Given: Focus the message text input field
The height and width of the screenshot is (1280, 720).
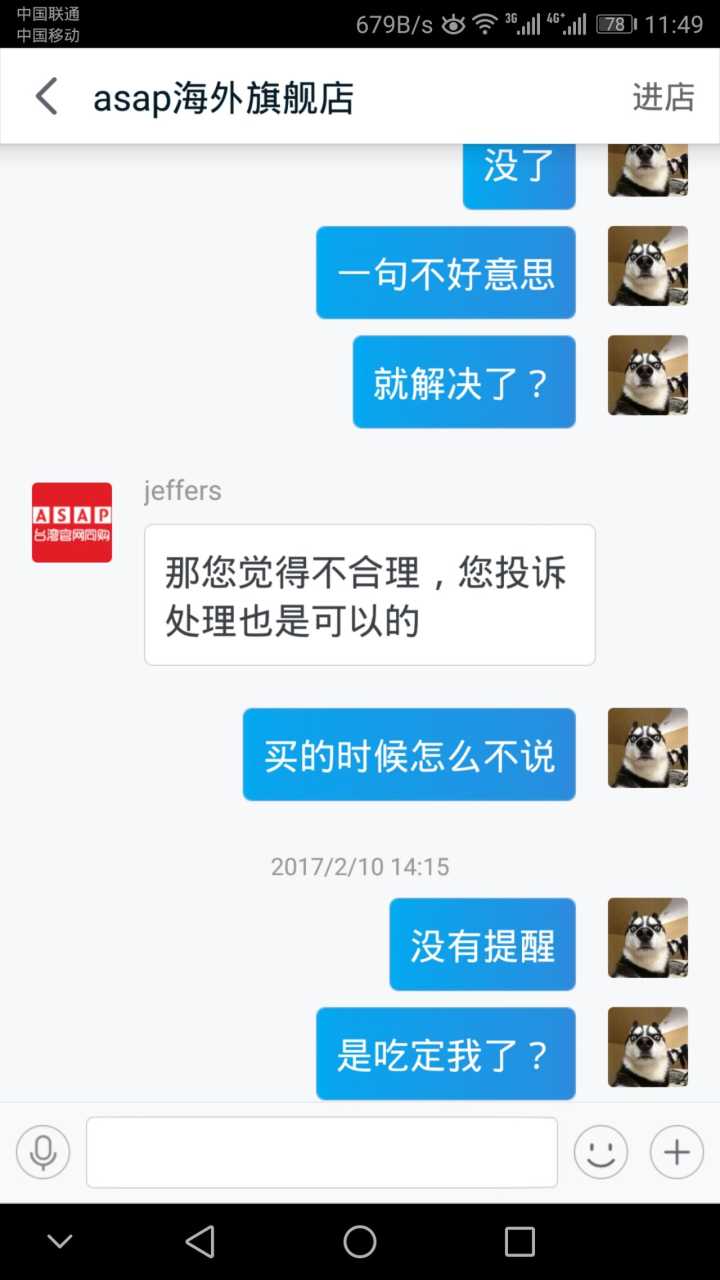Looking at the screenshot, I should pyautogui.click(x=321, y=1152).
